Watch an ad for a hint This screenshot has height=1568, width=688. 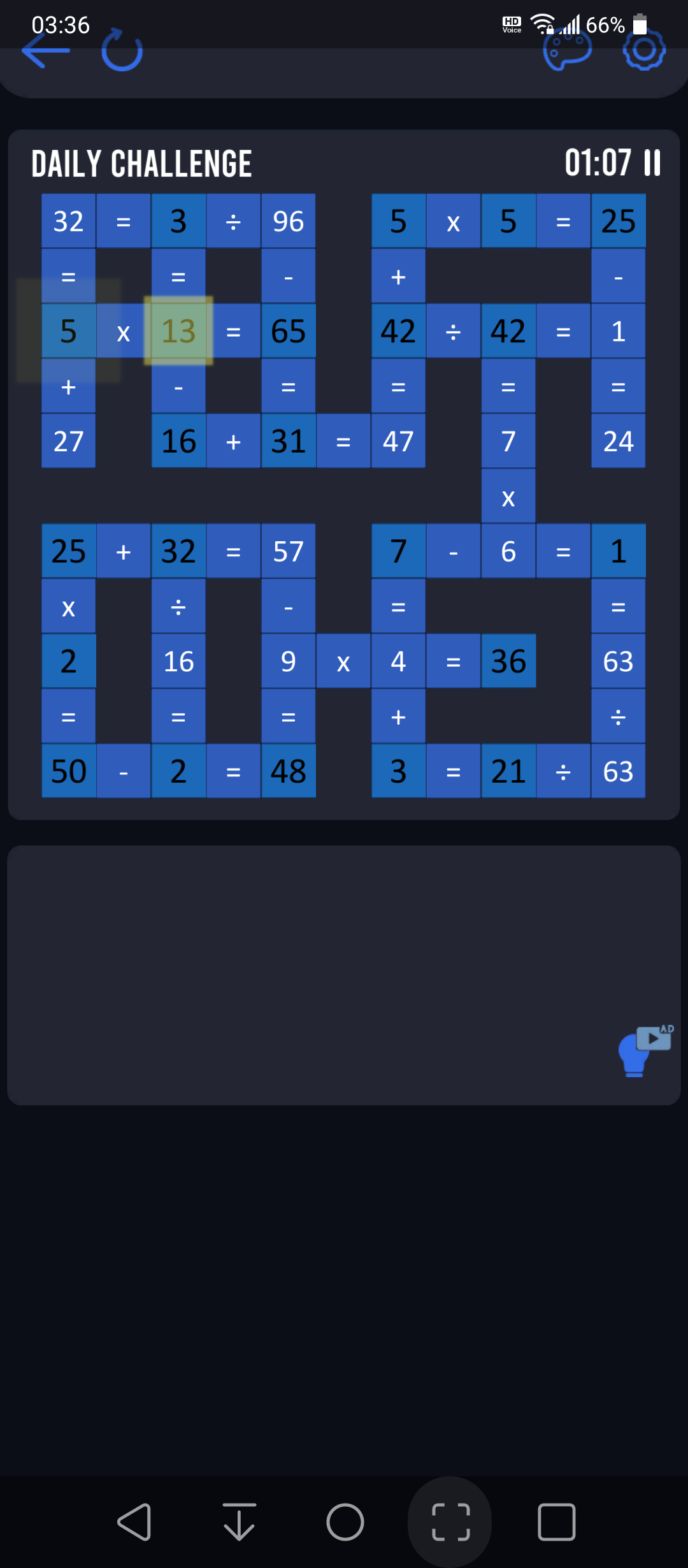[x=645, y=1050]
